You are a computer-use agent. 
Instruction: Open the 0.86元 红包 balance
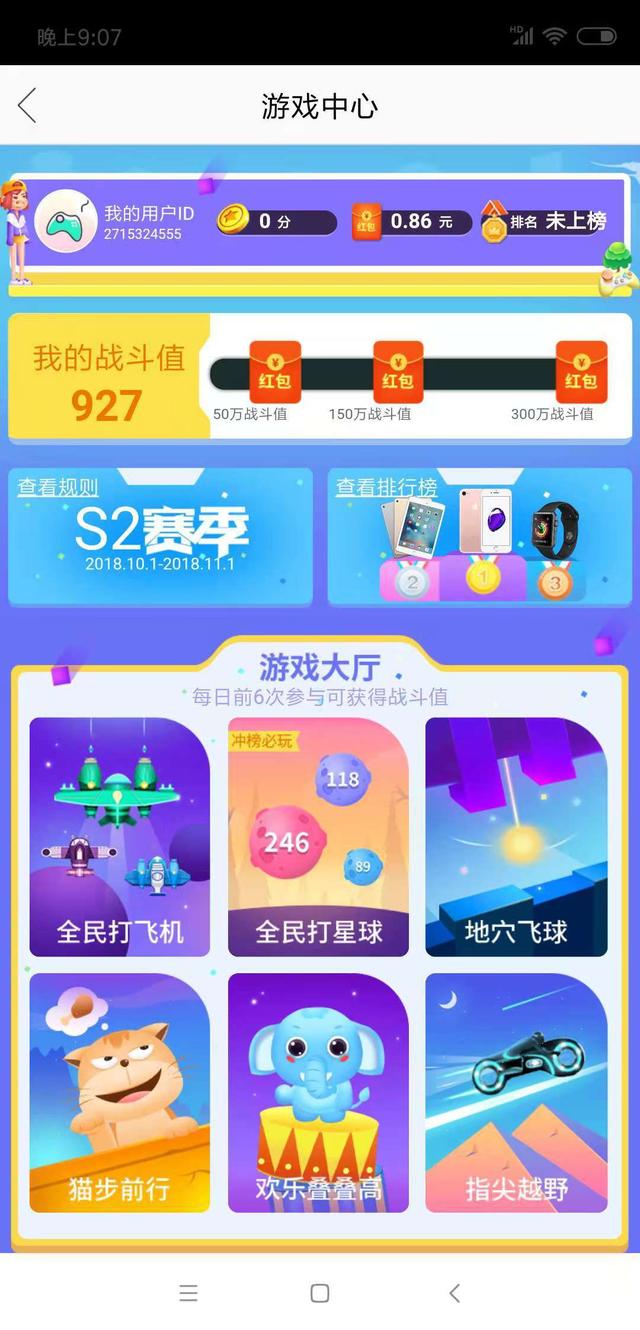[404, 221]
